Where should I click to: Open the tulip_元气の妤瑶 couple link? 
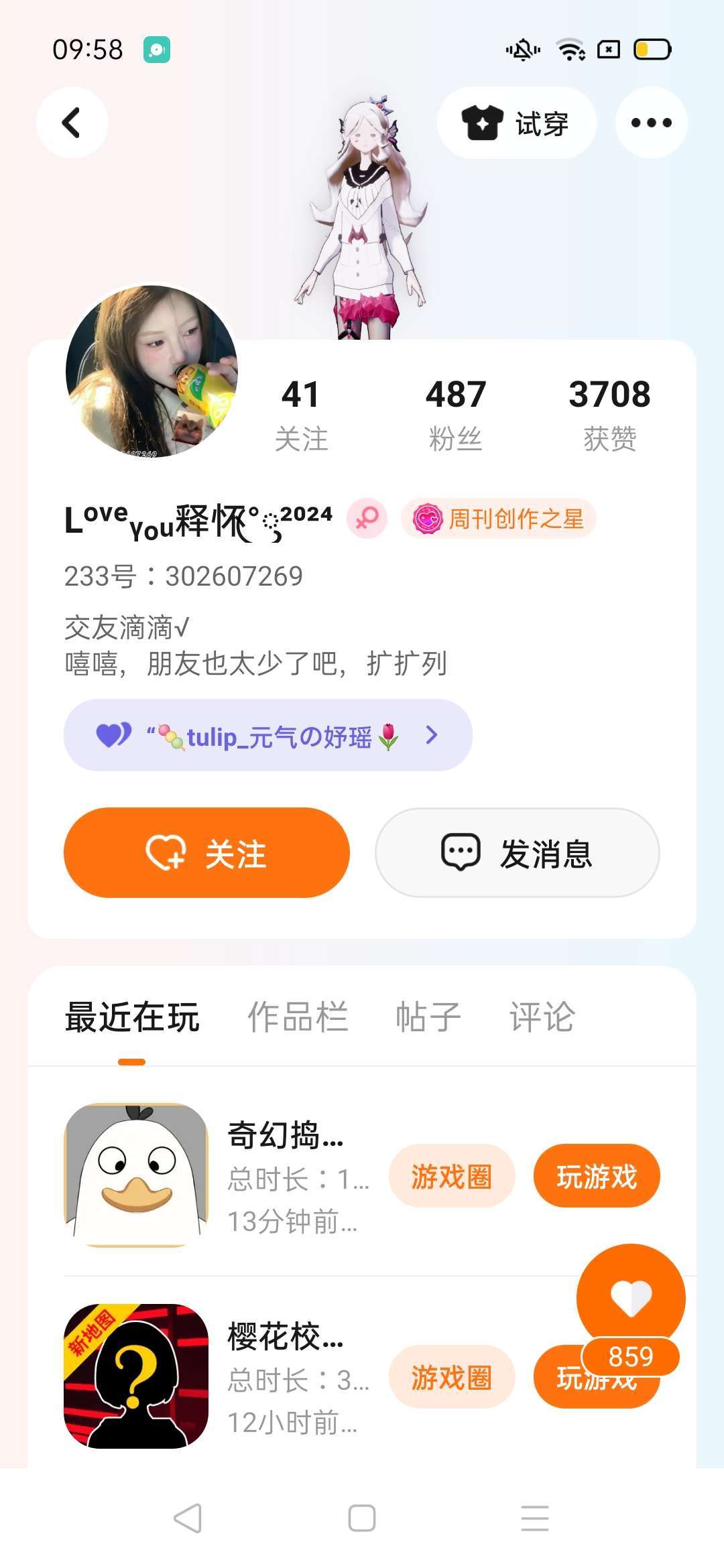click(x=267, y=736)
